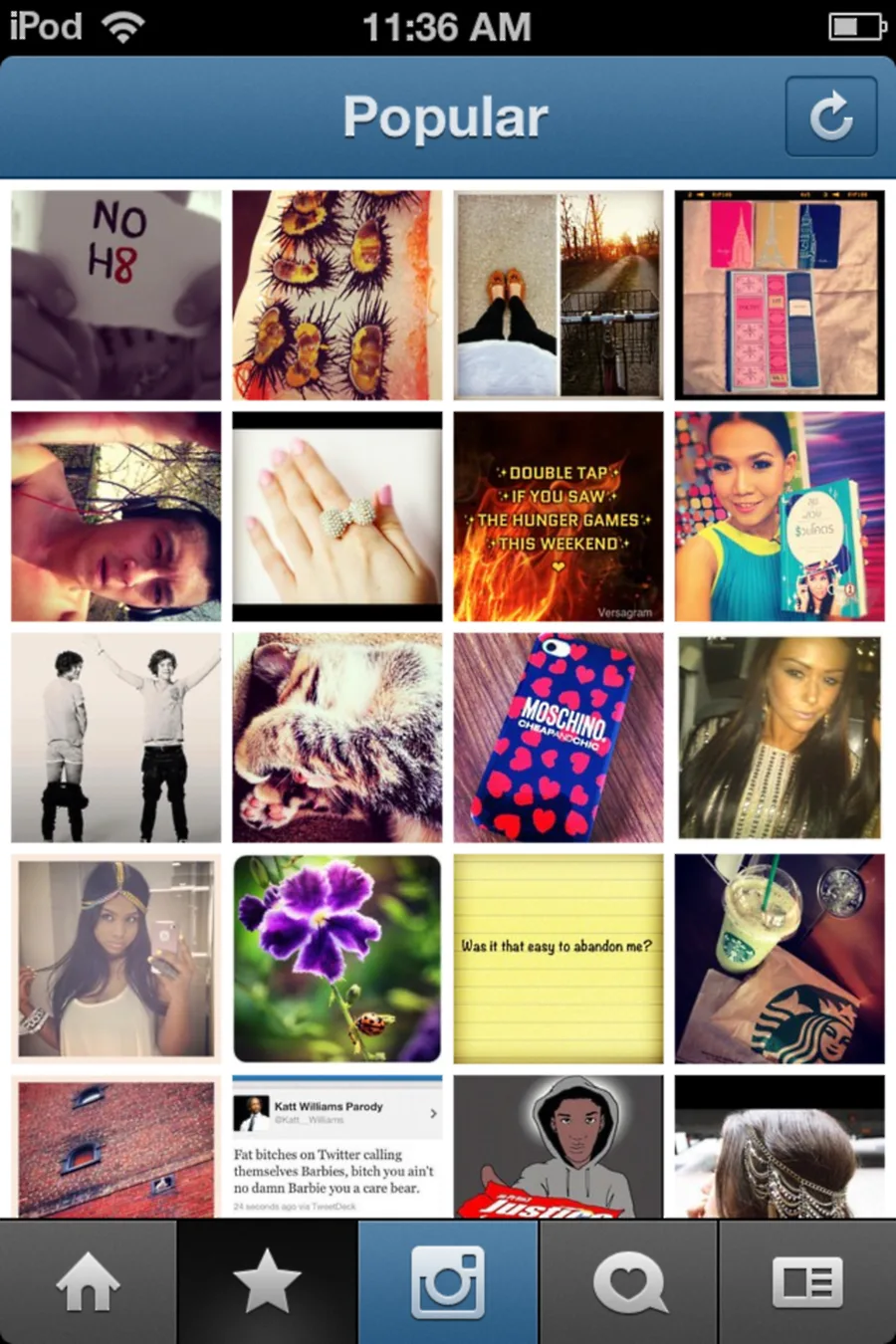Open the profile card tab
This screenshot has width=896, height=1344.
[807, 1281]
